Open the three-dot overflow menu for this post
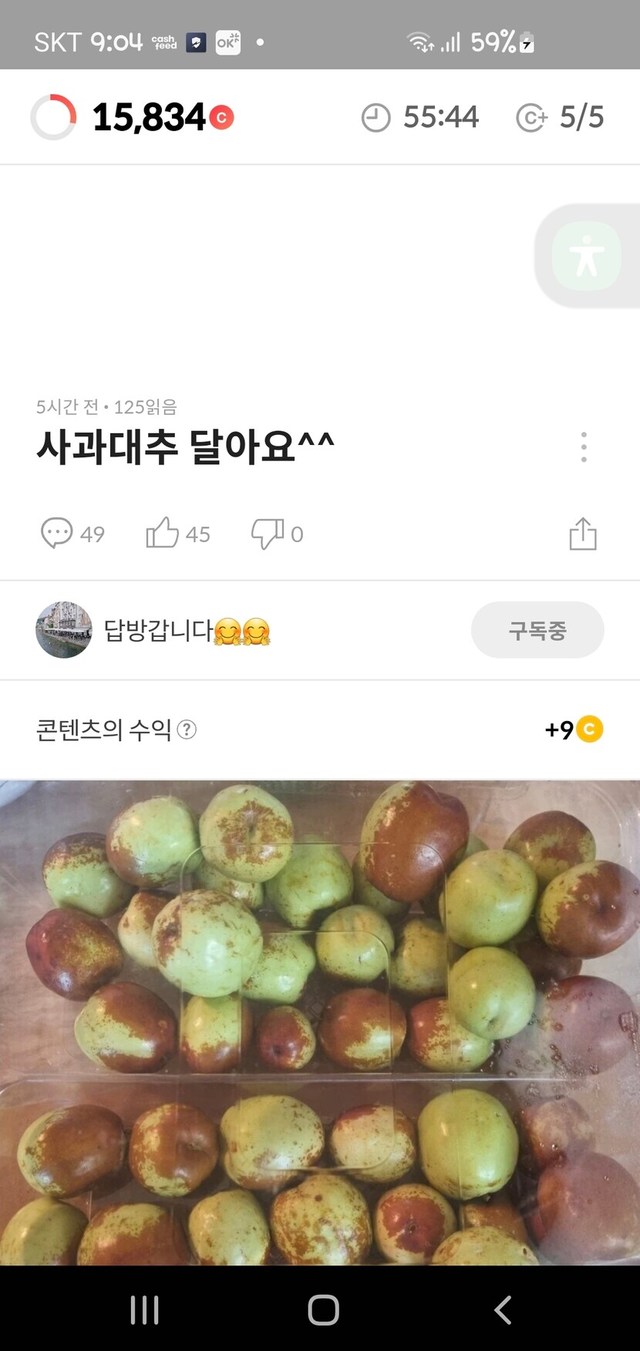The height and width of the screenshot is (1351, 640). [x=584, y=447]
